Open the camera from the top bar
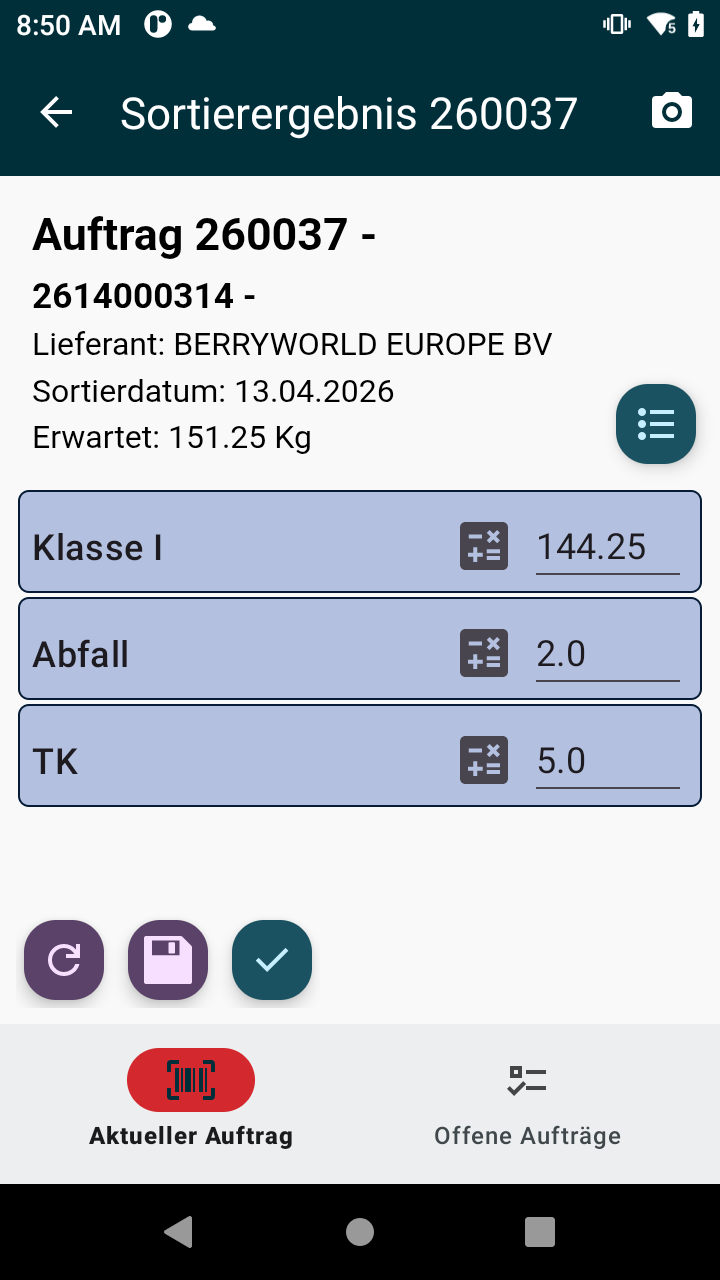 672,111
